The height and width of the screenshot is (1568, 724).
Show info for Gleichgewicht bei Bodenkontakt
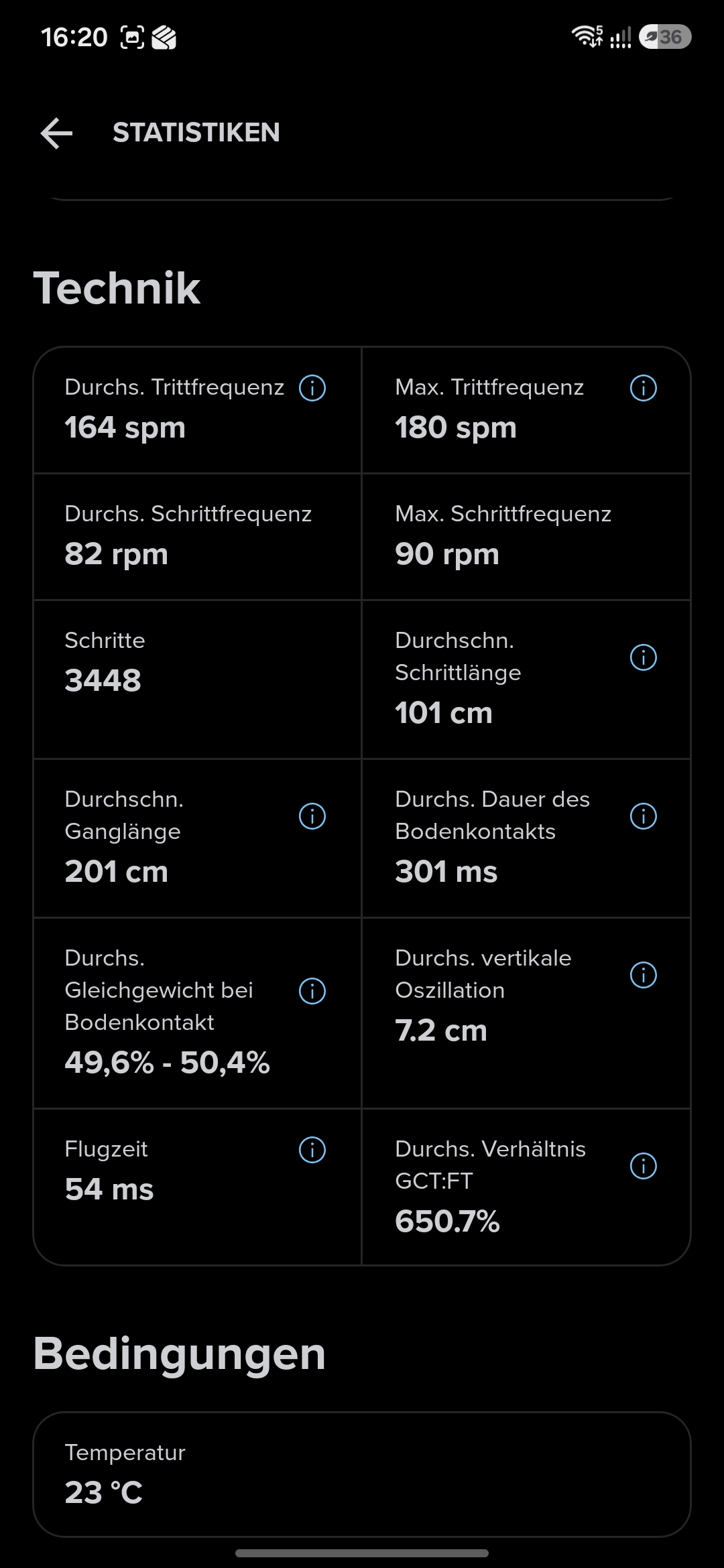coord(312,991)
